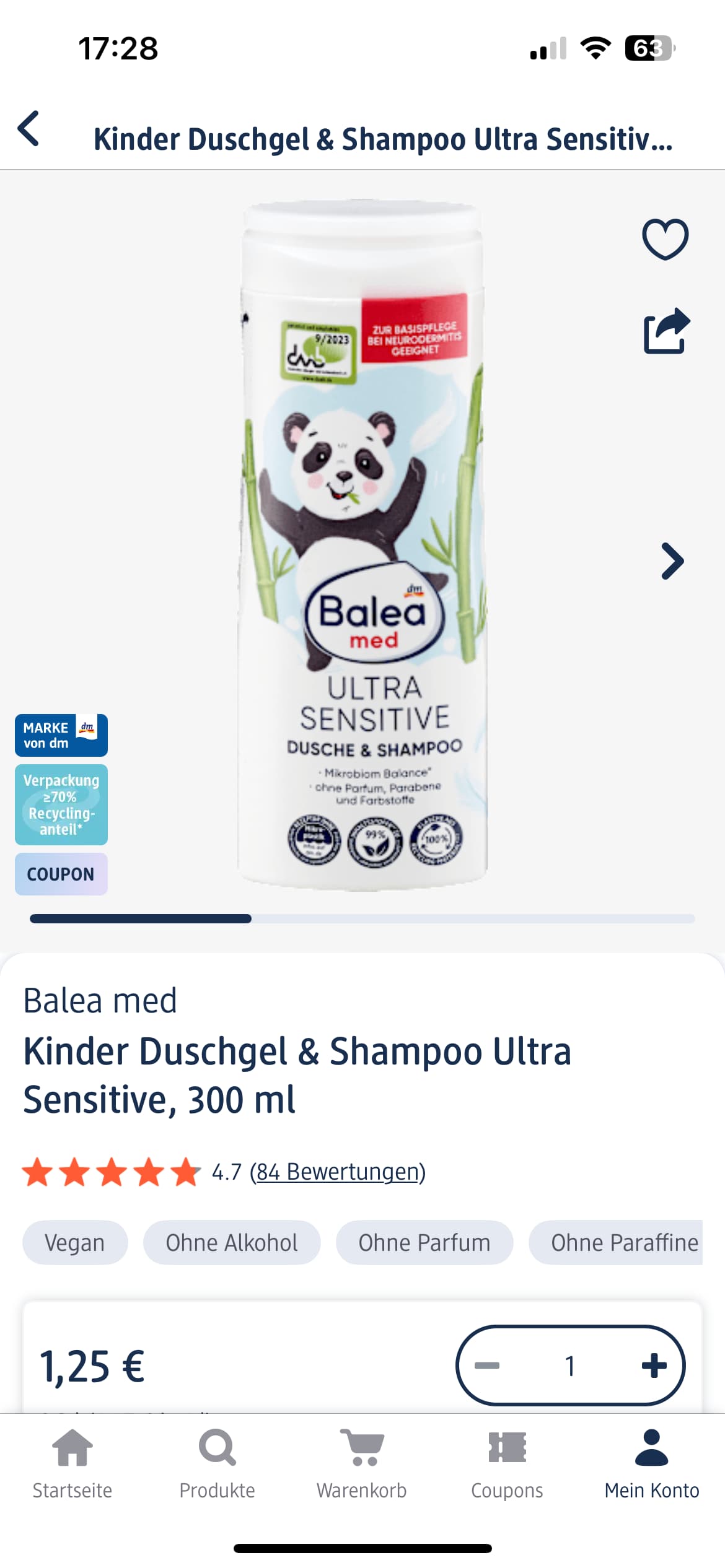
Task: Switch to the Startseite tab
Action: click(72, 1464)
